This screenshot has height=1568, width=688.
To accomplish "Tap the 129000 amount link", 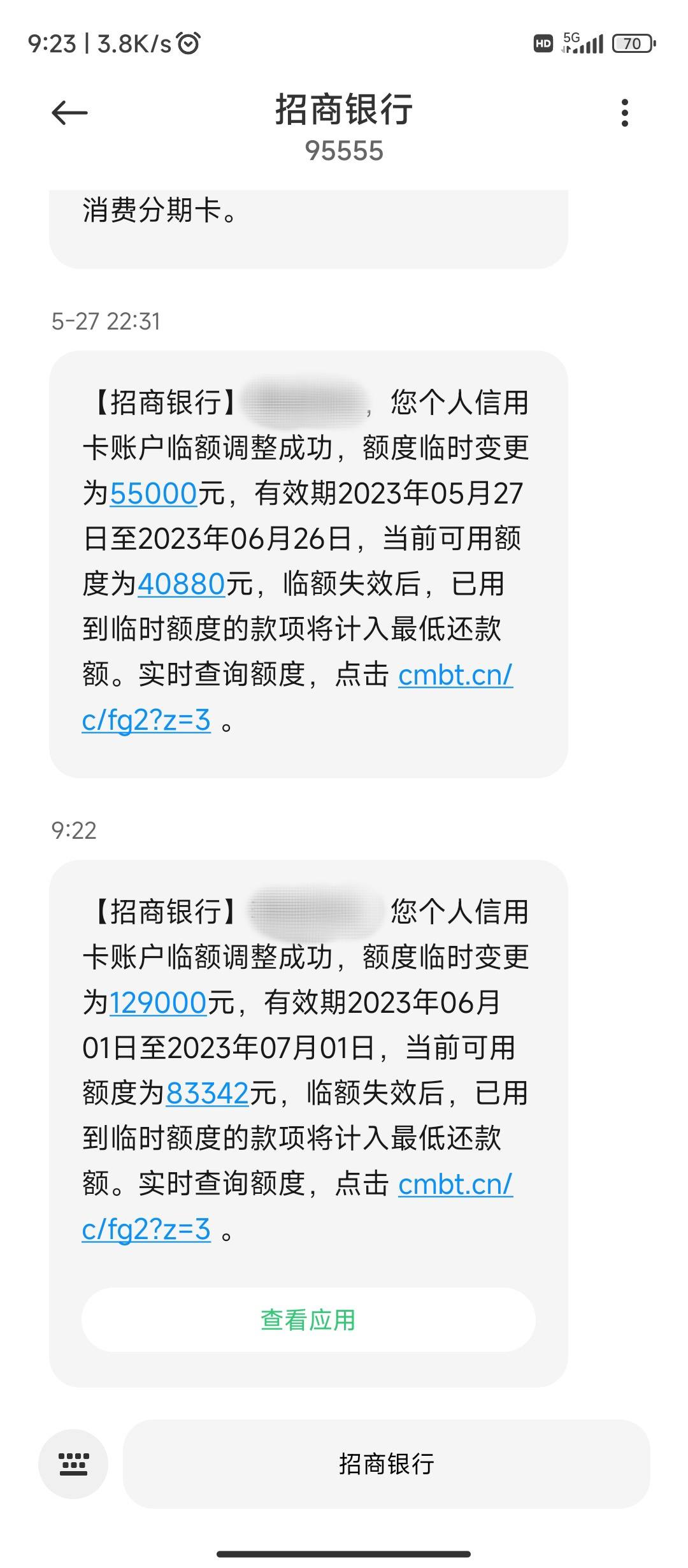I will coord(159,1003).
